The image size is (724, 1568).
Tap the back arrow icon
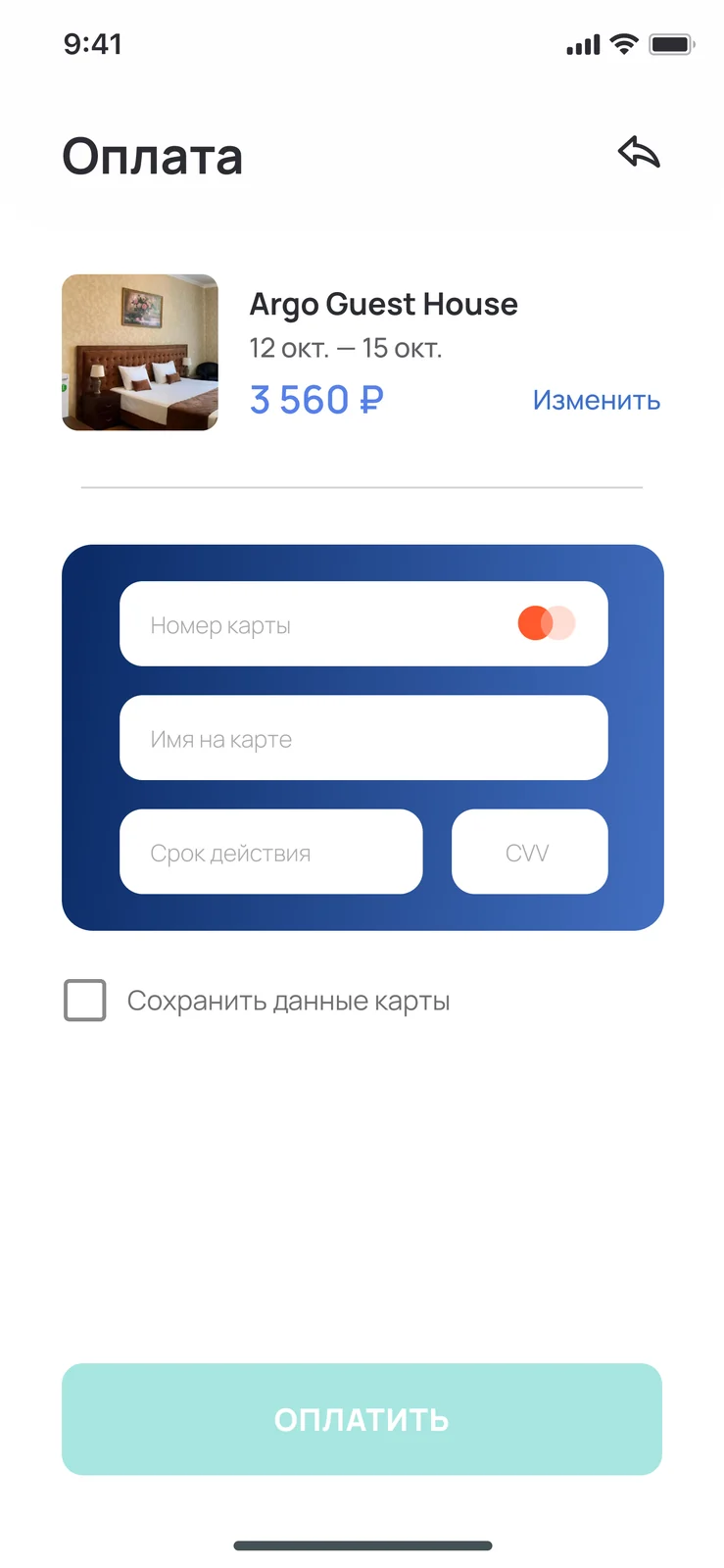(x=639, y=152)
